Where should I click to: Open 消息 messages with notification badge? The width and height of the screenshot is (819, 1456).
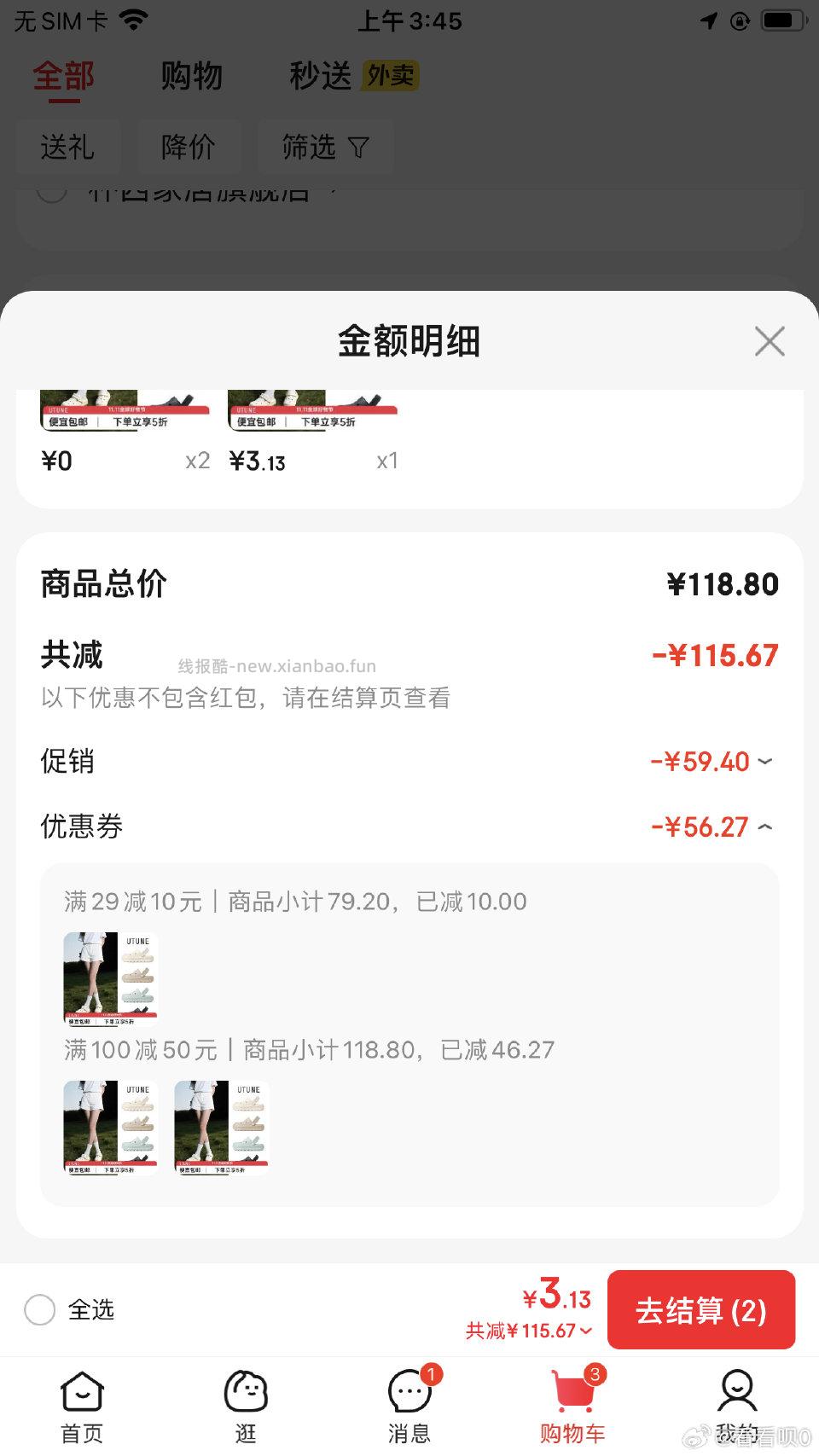tap(409, 1394)
